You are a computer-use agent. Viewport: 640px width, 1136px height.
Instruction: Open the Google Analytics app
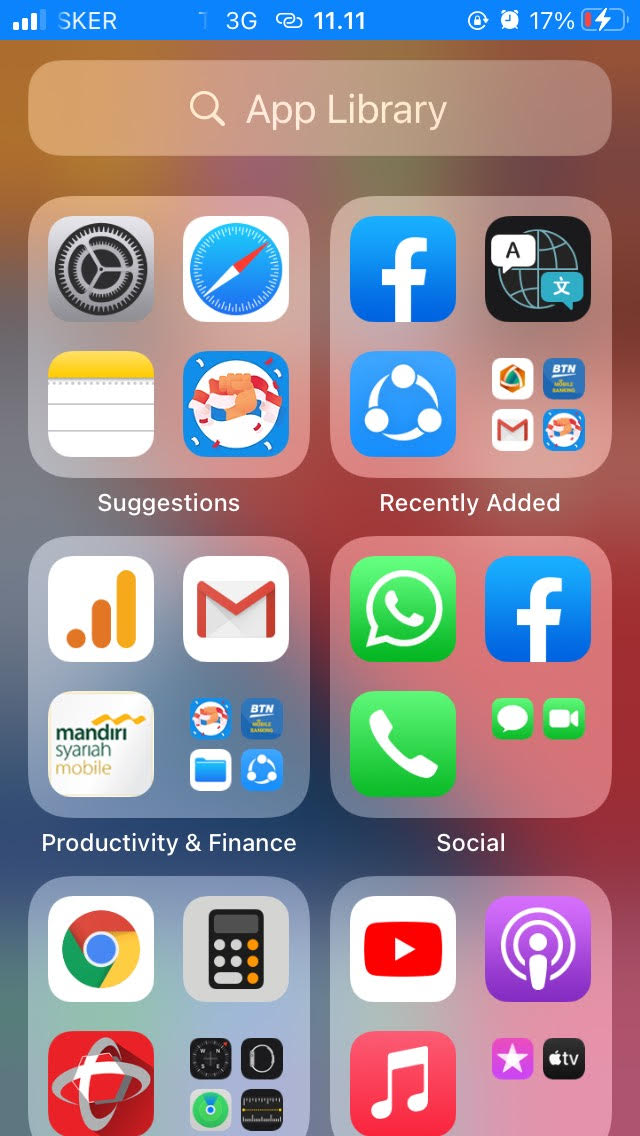[101, 609]
